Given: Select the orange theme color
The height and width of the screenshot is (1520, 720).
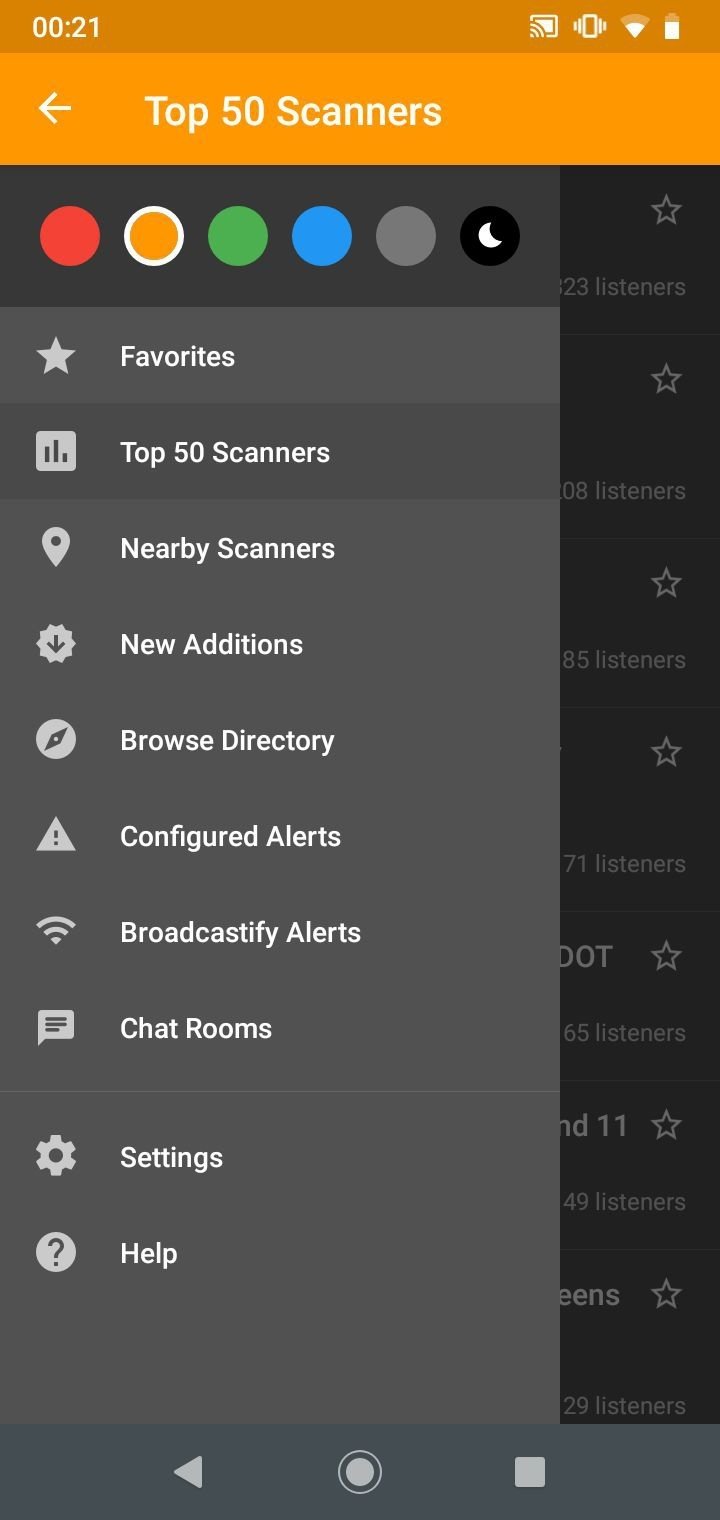Looking at the screenshot, I should (154, 236).
